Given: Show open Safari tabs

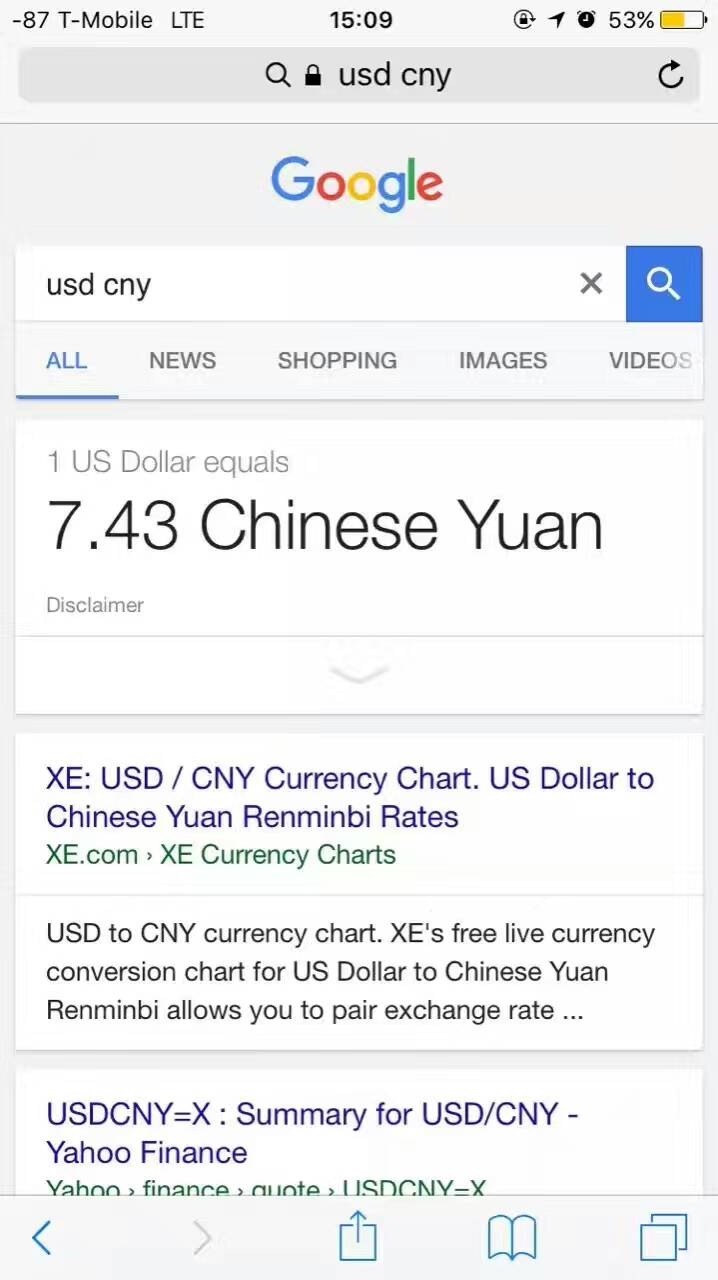Looking at the screenshot, I should tap(663, 1238).
